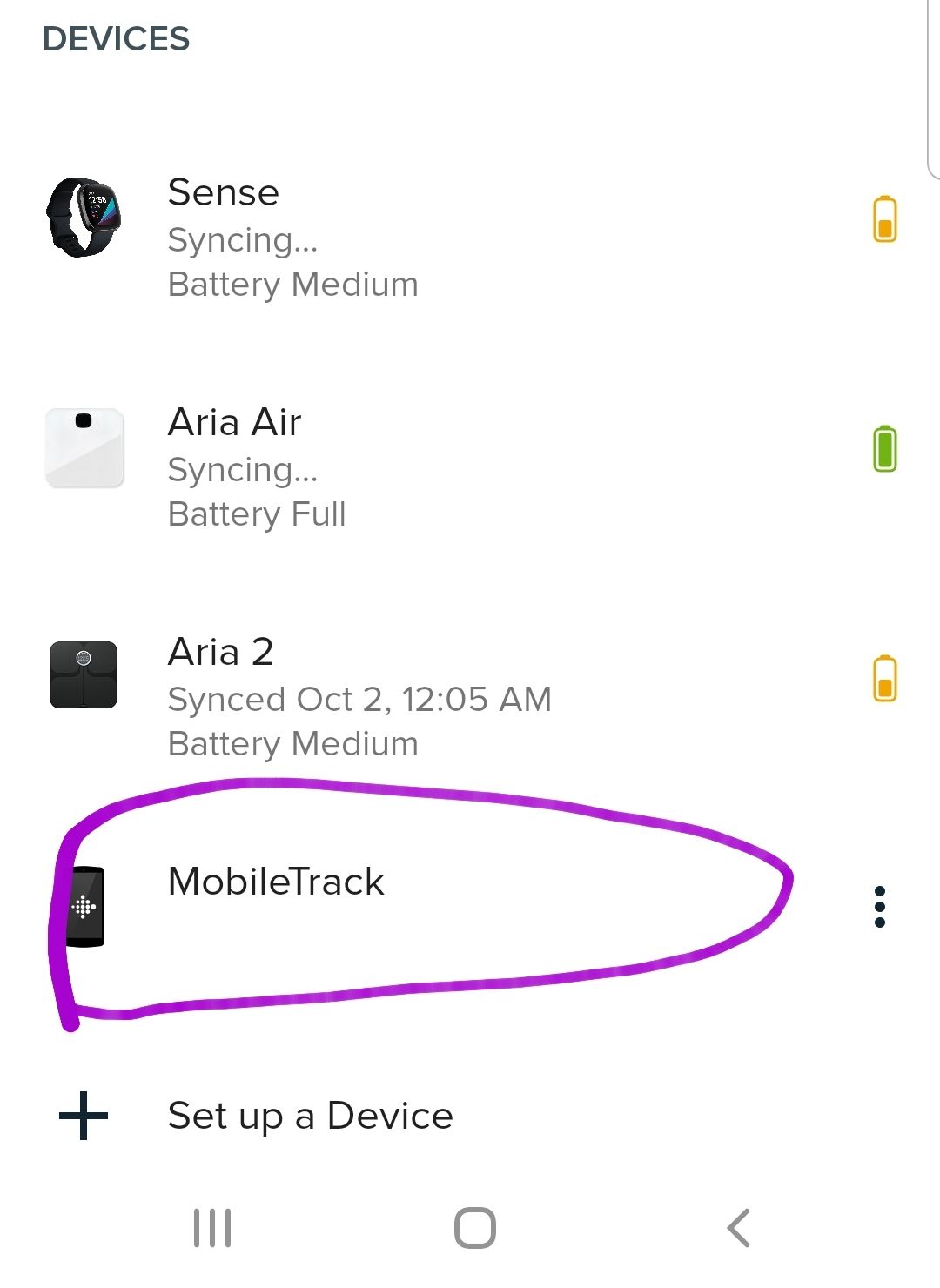Open the three-dot menu beside MobileTrack
Screen dimensions: 940x1288
tap(879, 907)
